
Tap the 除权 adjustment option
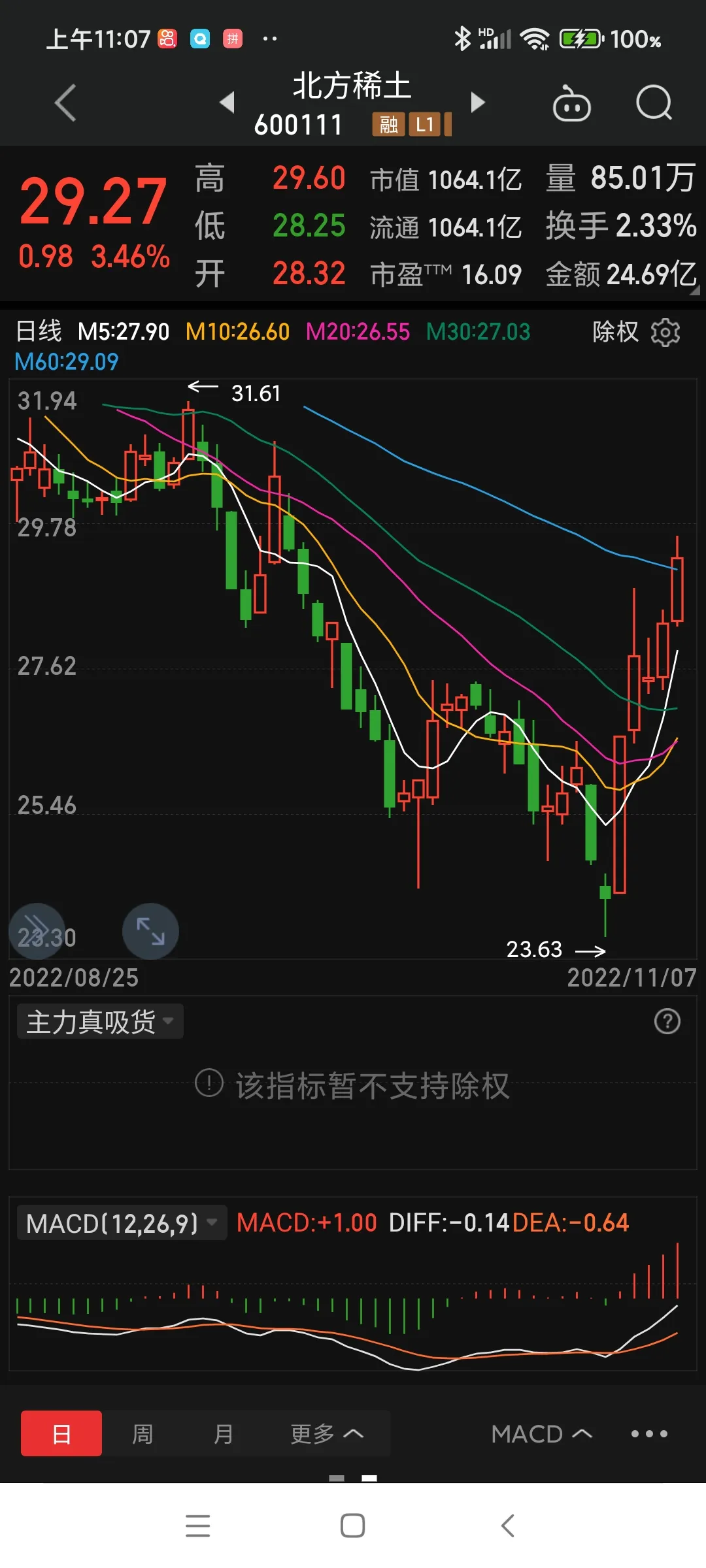coord(615,332)
